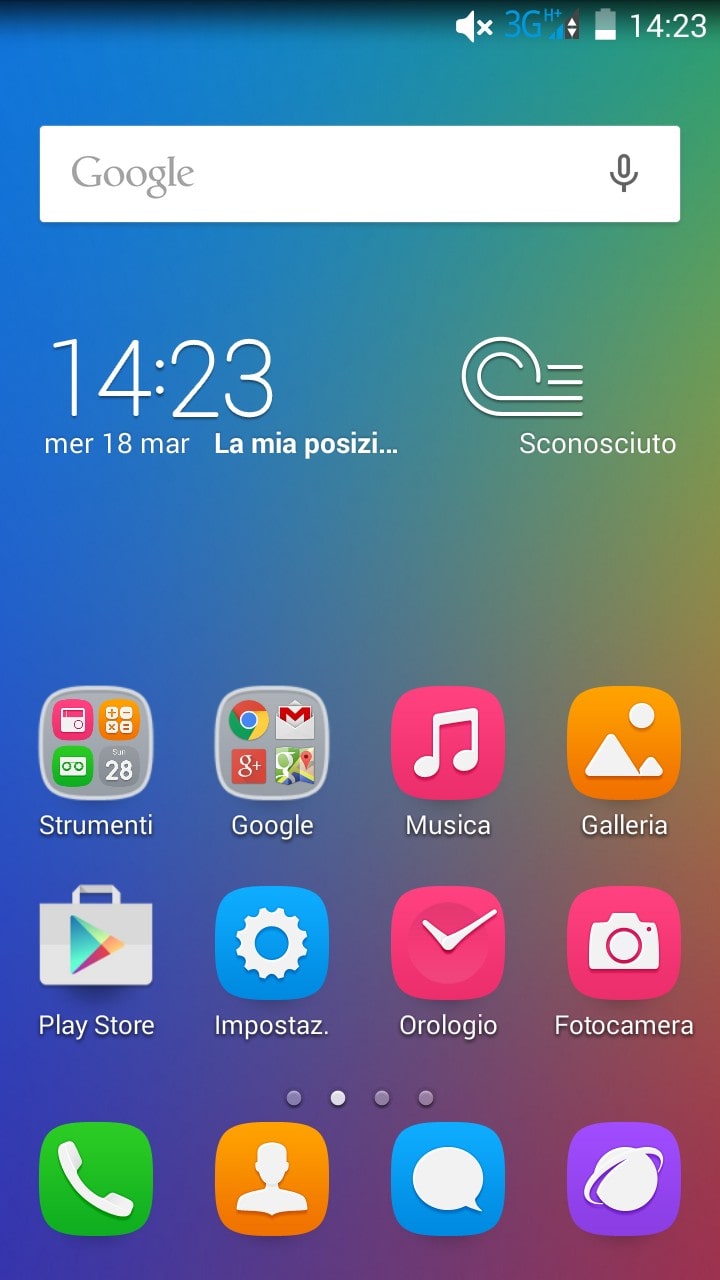Launch the Musica app
Viewport: 720px width, 1280px height.
(448, 743)
